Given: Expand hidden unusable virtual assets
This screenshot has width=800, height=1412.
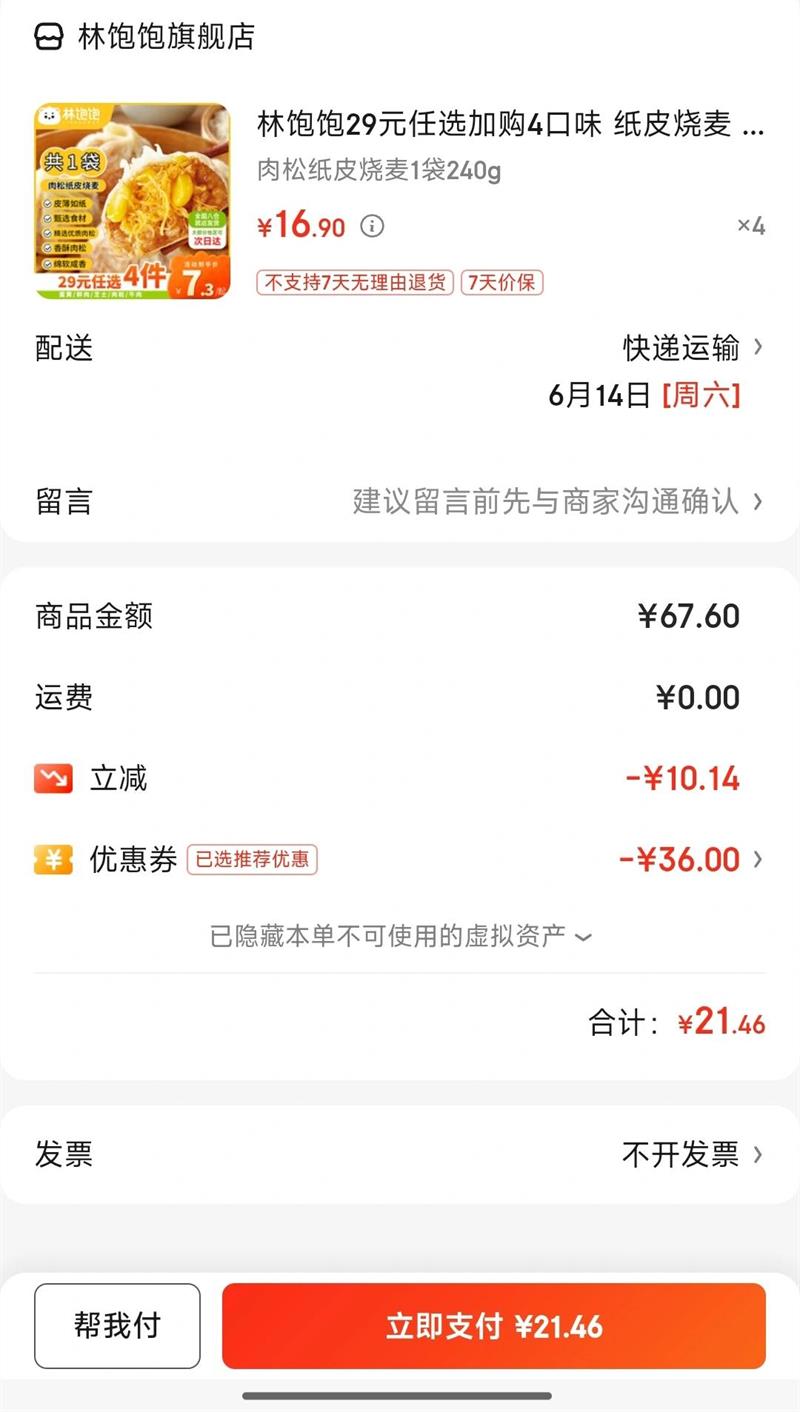Looking at the screenshot, I should 400,936.
